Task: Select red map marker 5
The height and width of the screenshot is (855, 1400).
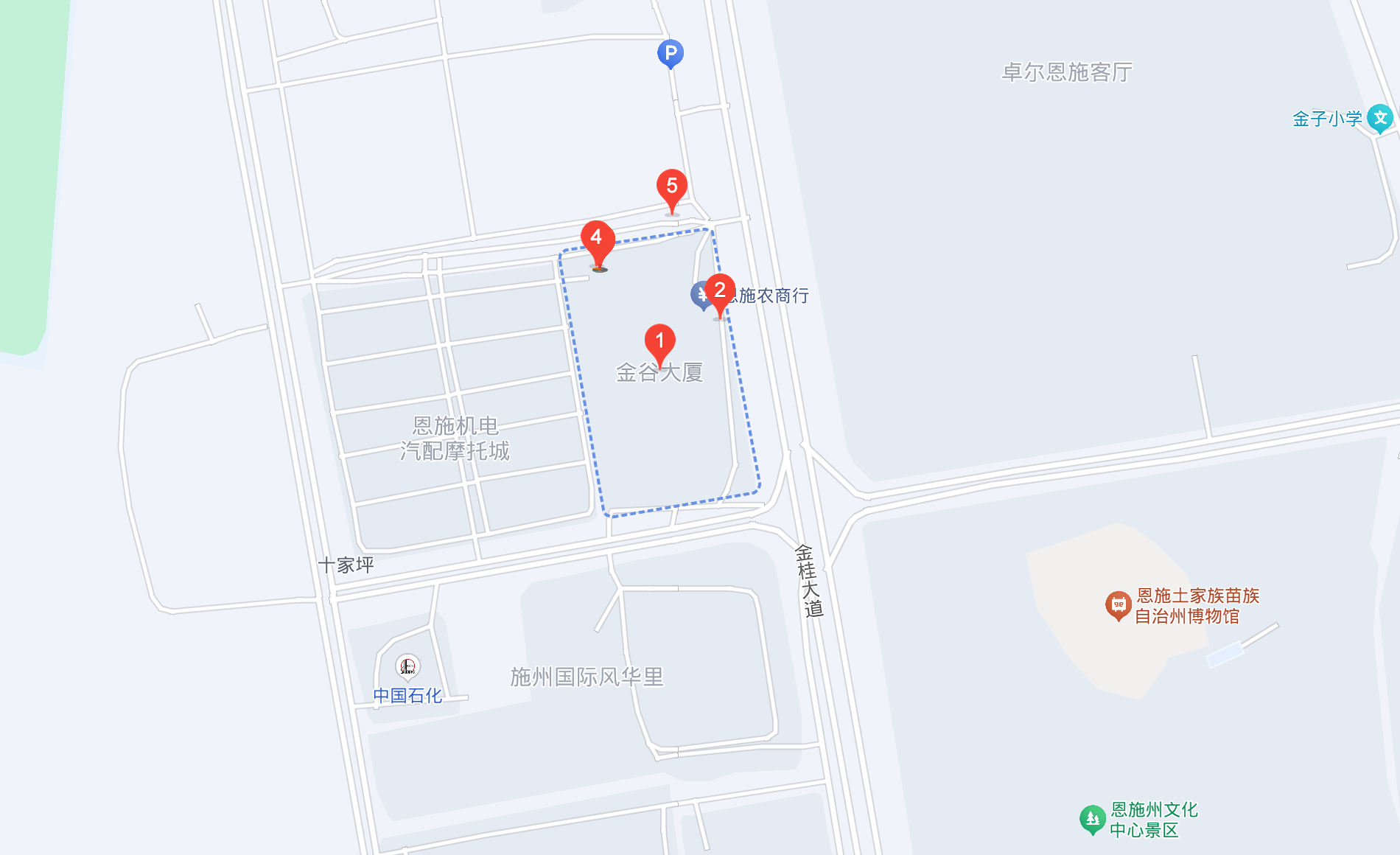Action: [x=672, y=189]
